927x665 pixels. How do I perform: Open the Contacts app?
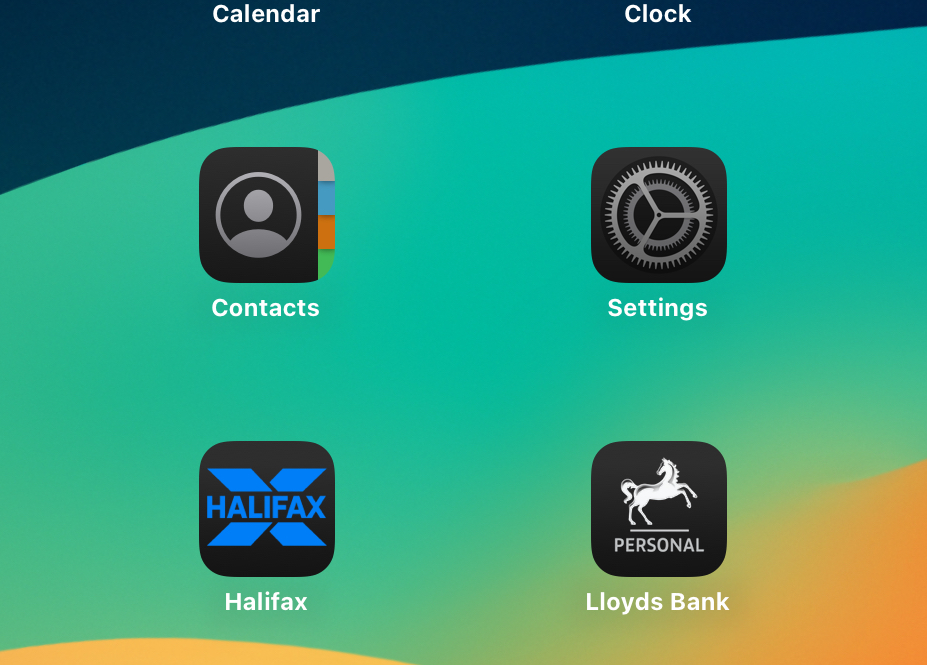(267, 215)
